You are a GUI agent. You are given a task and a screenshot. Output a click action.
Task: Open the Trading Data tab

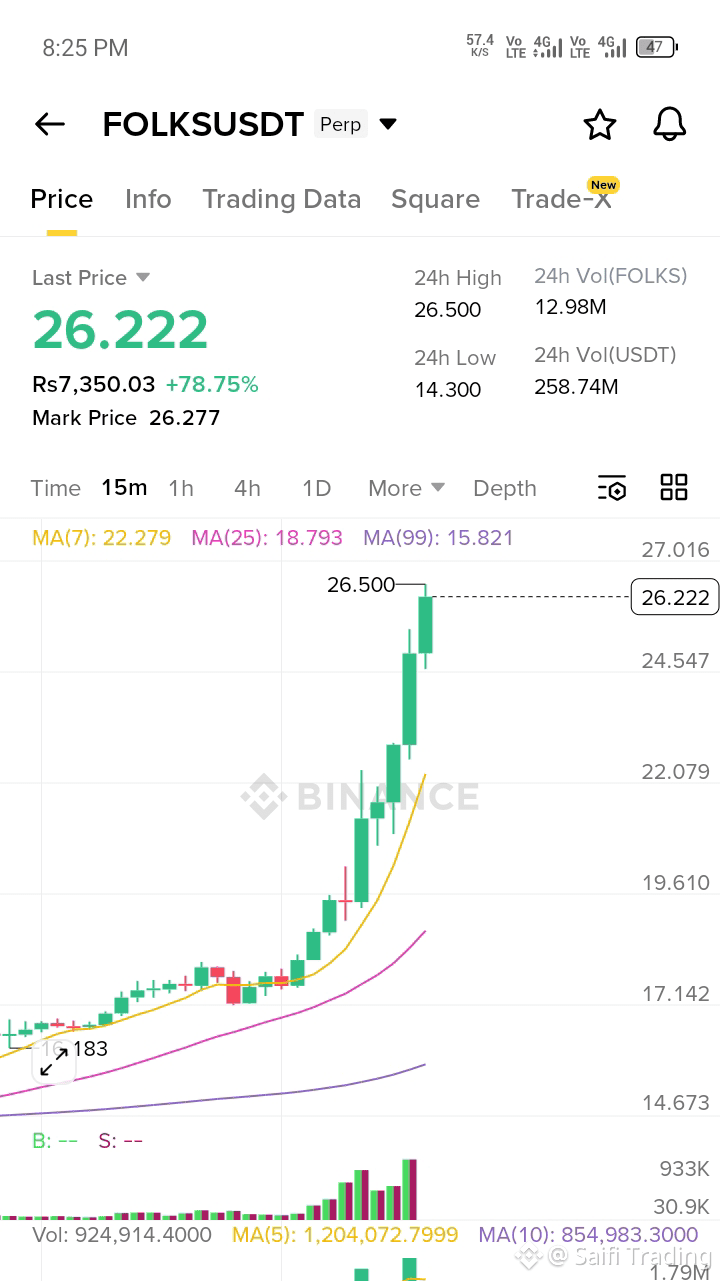pyautogui.click(x=281, y=199)
